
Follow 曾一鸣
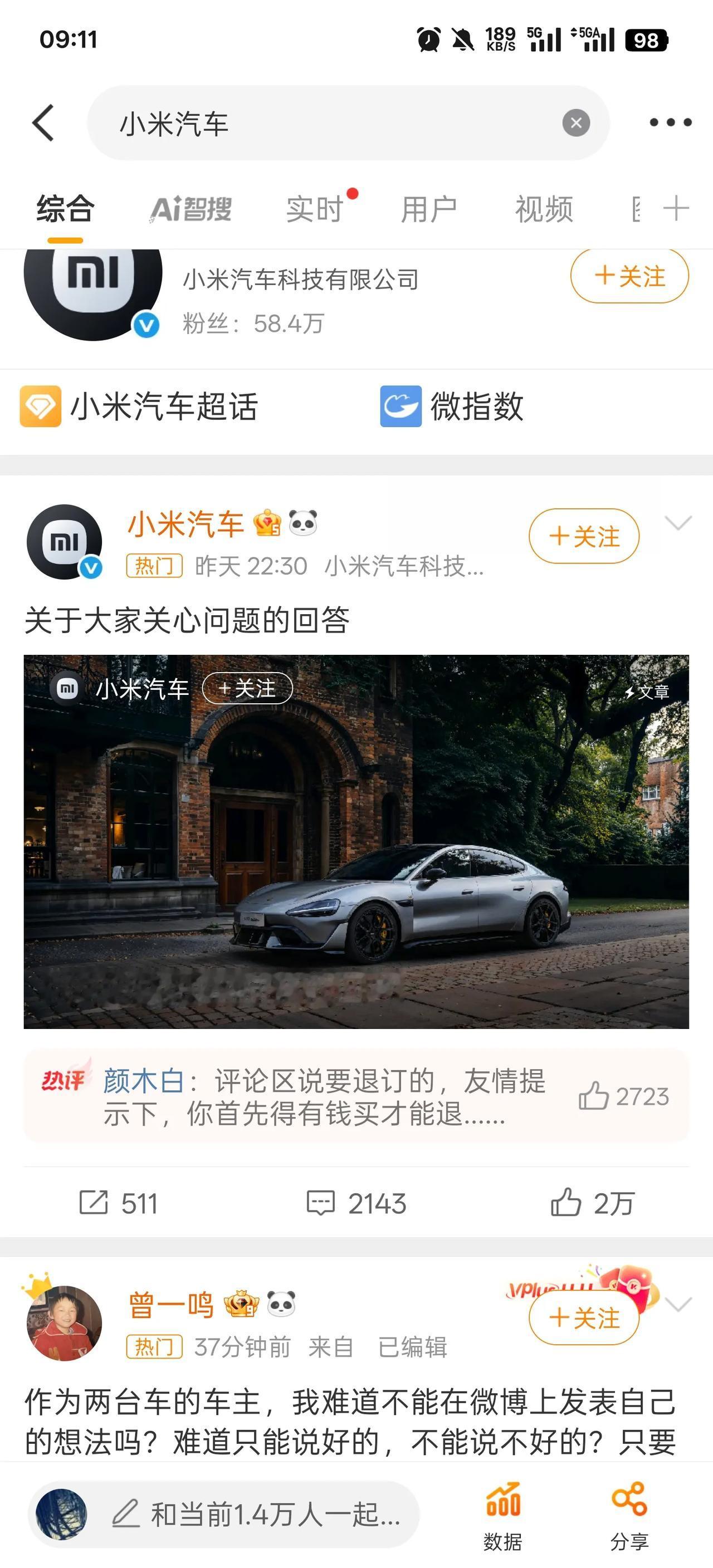coord(583,1318)
